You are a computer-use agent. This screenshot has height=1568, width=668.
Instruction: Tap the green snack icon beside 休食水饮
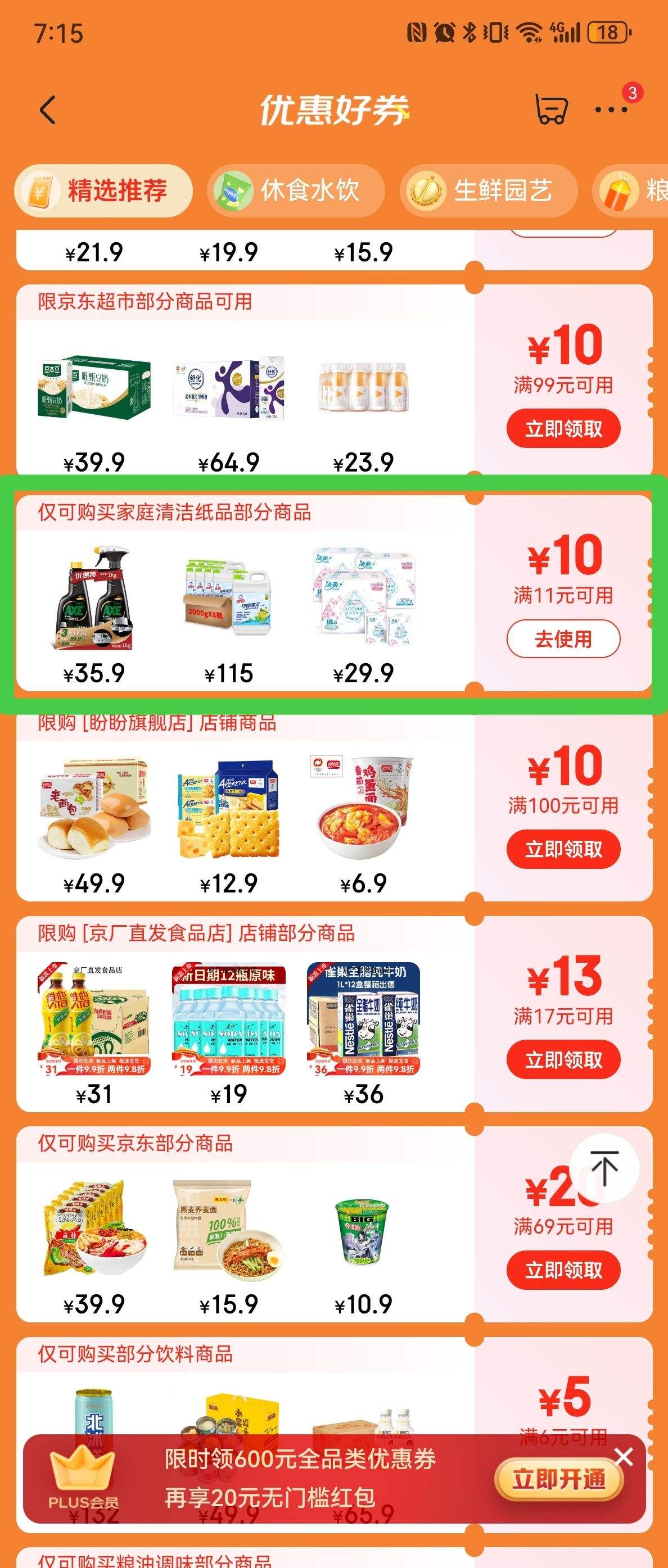pos(233,190)
